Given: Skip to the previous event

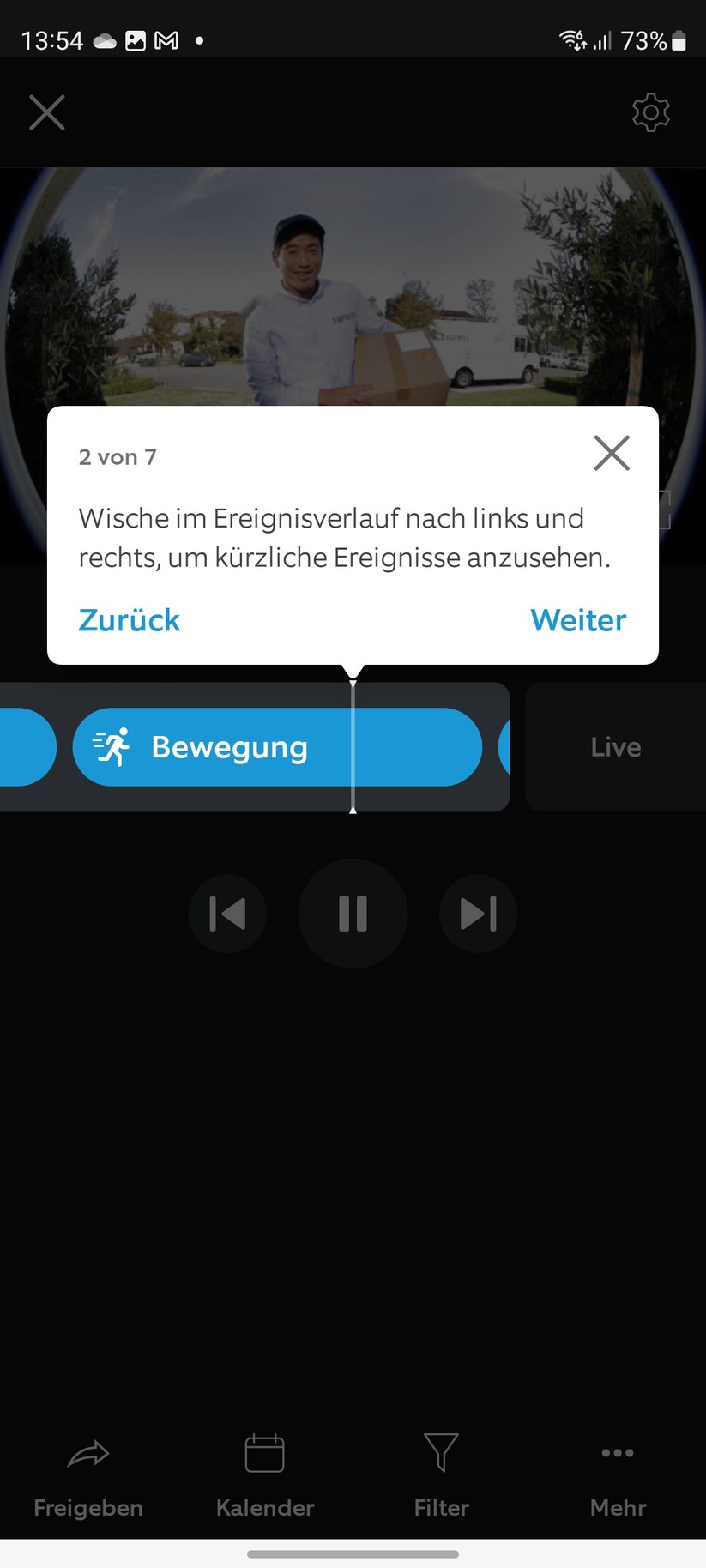Looking at the screenshot, I should [x=227, y=914].
